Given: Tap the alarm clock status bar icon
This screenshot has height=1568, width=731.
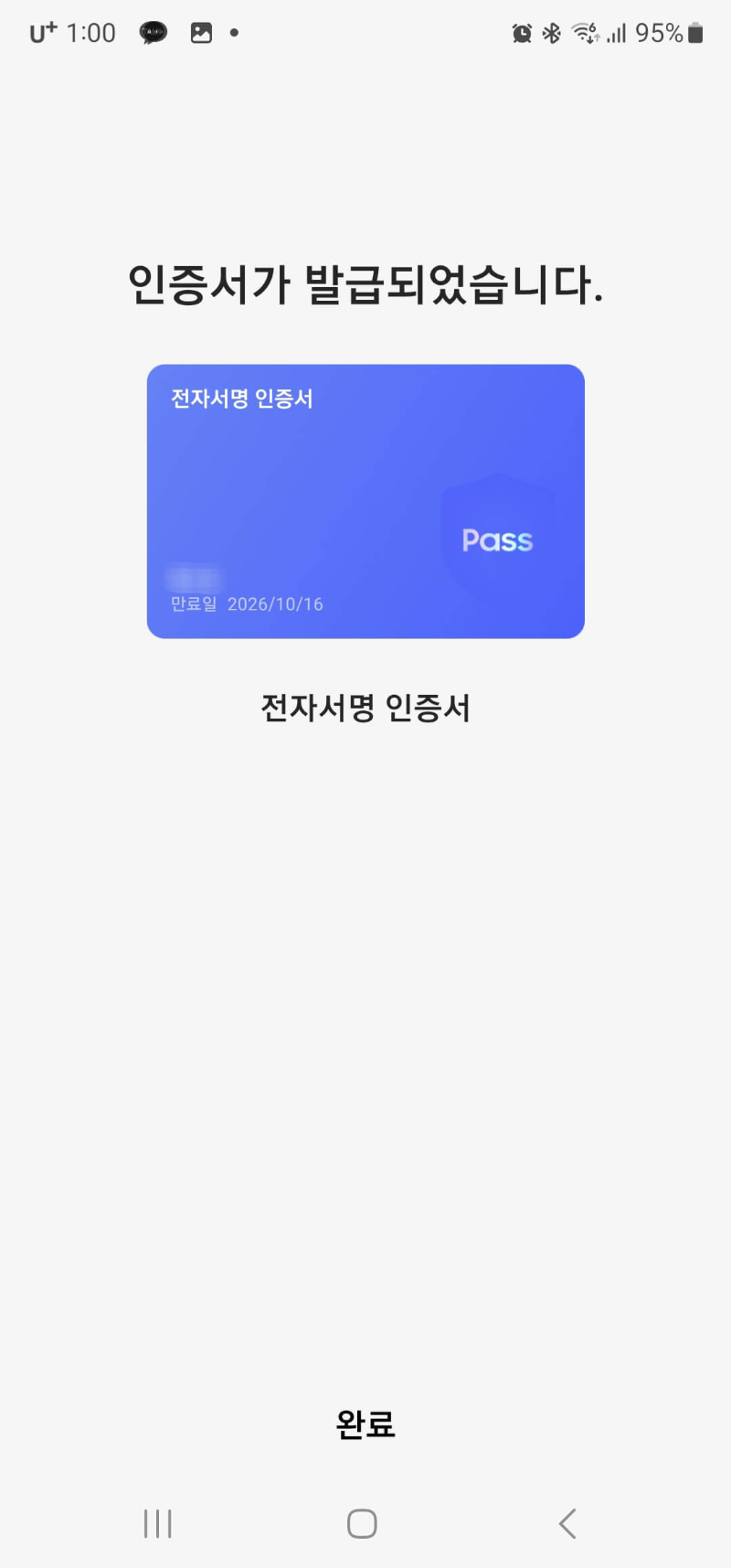Looking at the screenshot, I should (521, 33).
